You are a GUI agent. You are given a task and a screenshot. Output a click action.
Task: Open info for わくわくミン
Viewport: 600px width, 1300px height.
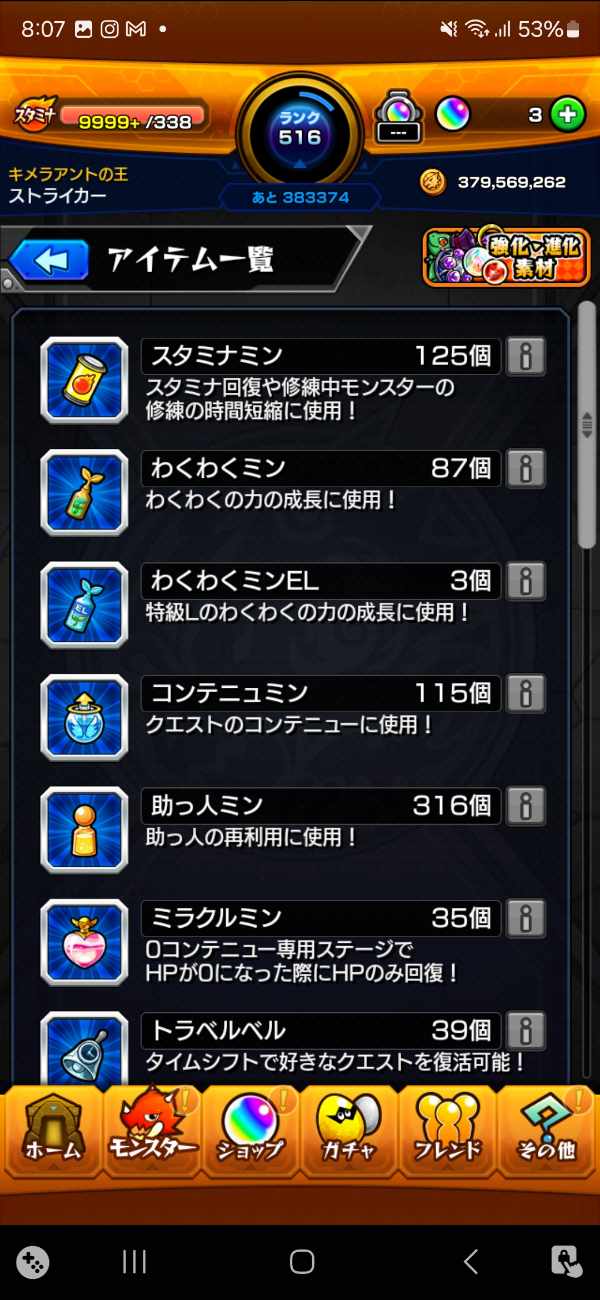(526, 467)
